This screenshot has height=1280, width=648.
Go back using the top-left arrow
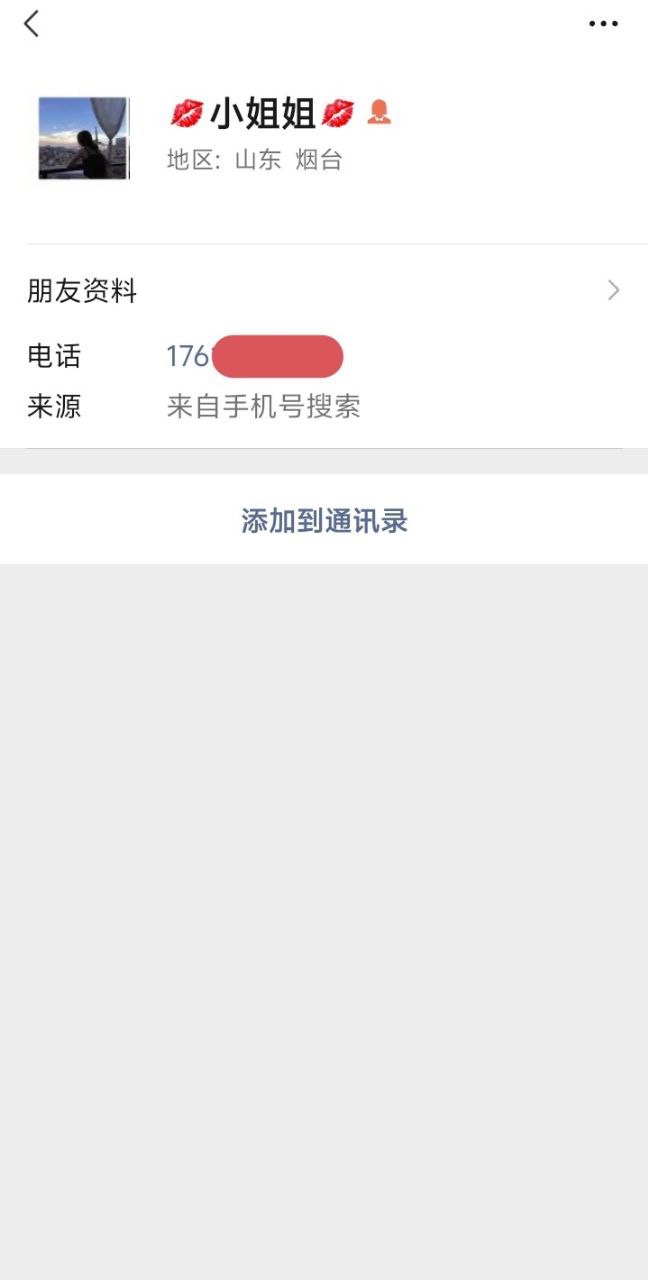[x=32, y=24]
